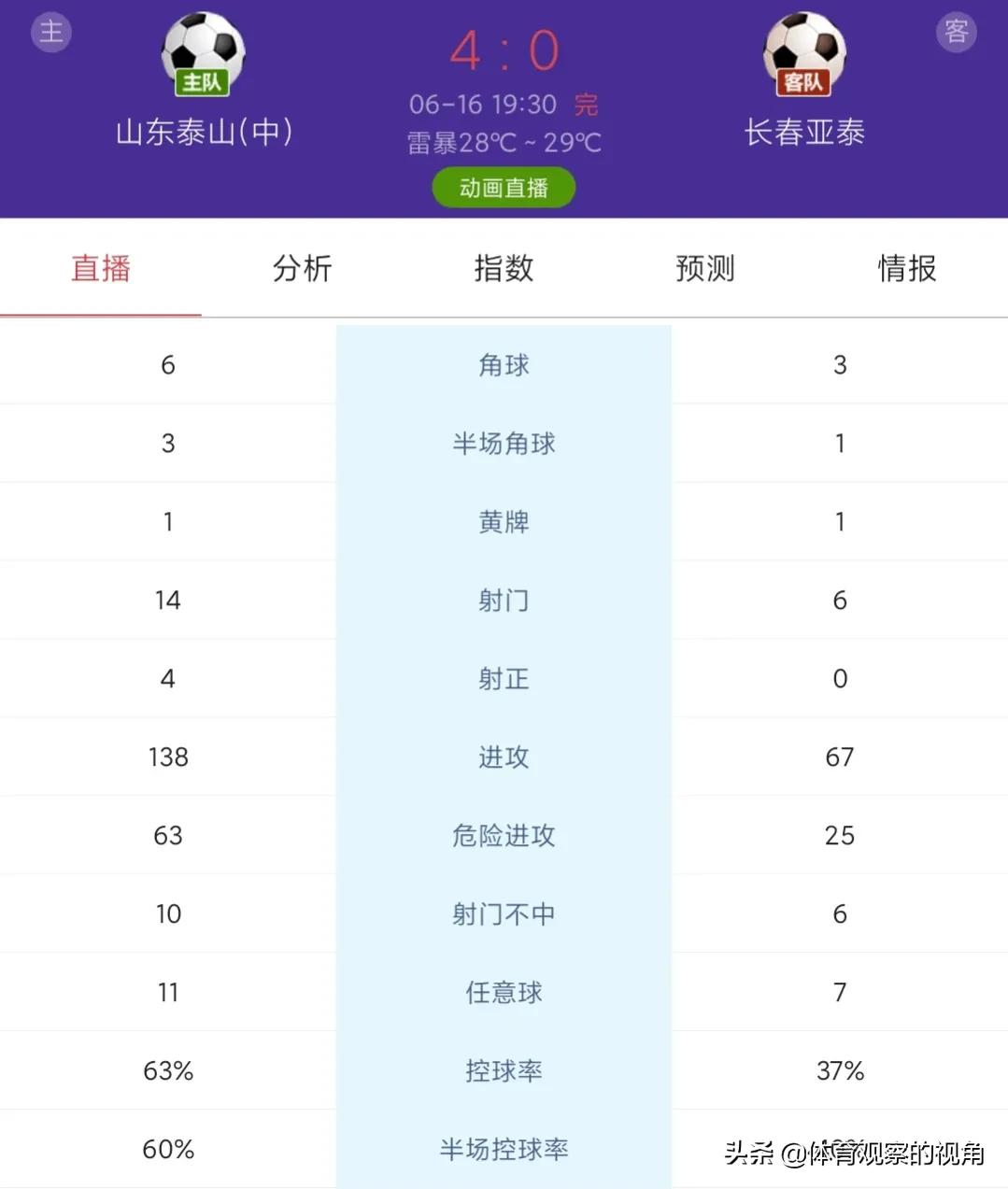Open home team 山东泰山 details

(204, 130)
